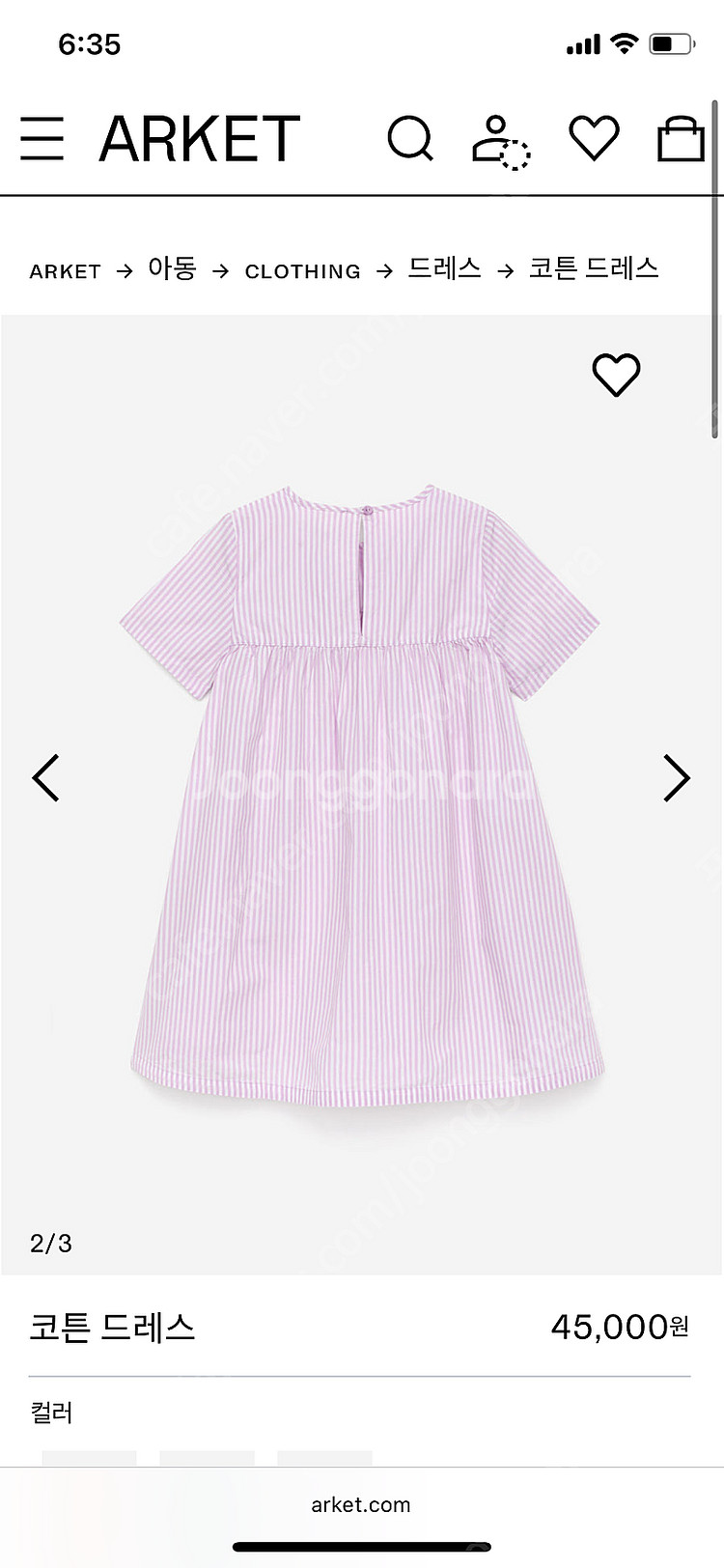Open the shopping bag
Screen dimensions: 724x1568
[x=681, y=139]
